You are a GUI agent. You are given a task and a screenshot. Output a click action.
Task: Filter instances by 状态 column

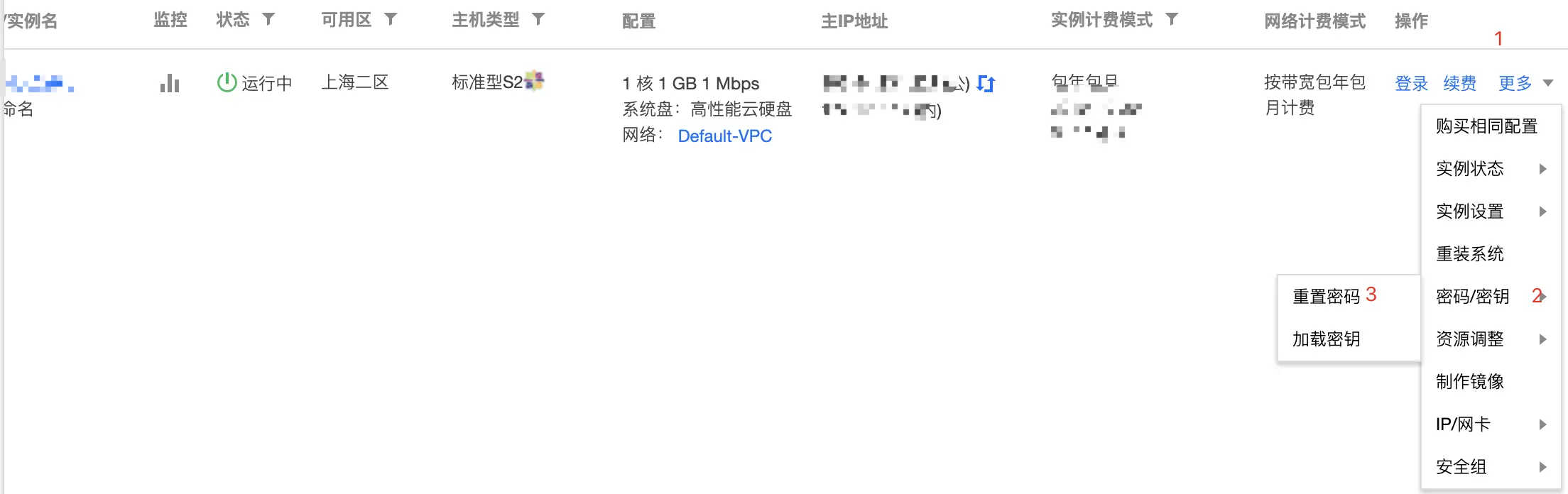pyautogui.click(x=268, y=19)
